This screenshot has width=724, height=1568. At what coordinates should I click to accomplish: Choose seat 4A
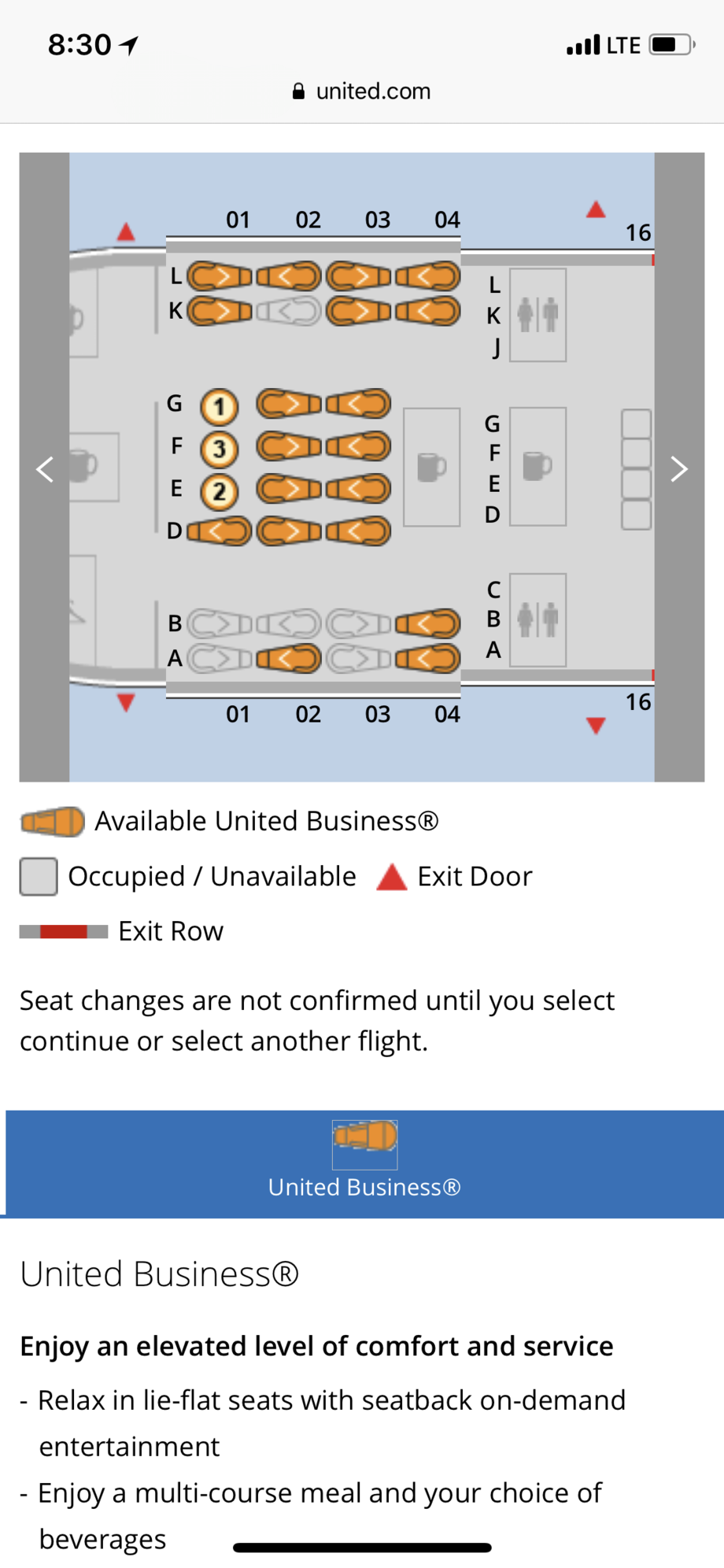click(428, 658)
